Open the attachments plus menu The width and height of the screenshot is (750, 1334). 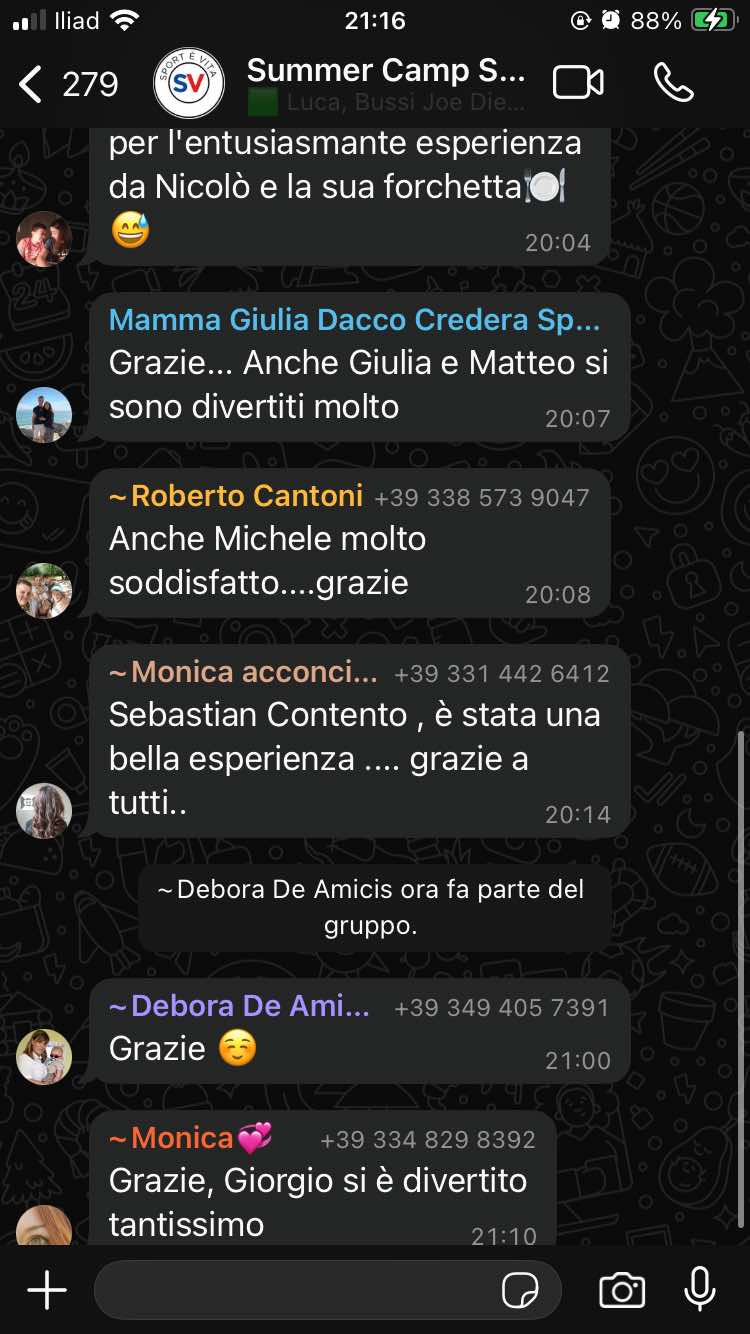(46, 1291)
